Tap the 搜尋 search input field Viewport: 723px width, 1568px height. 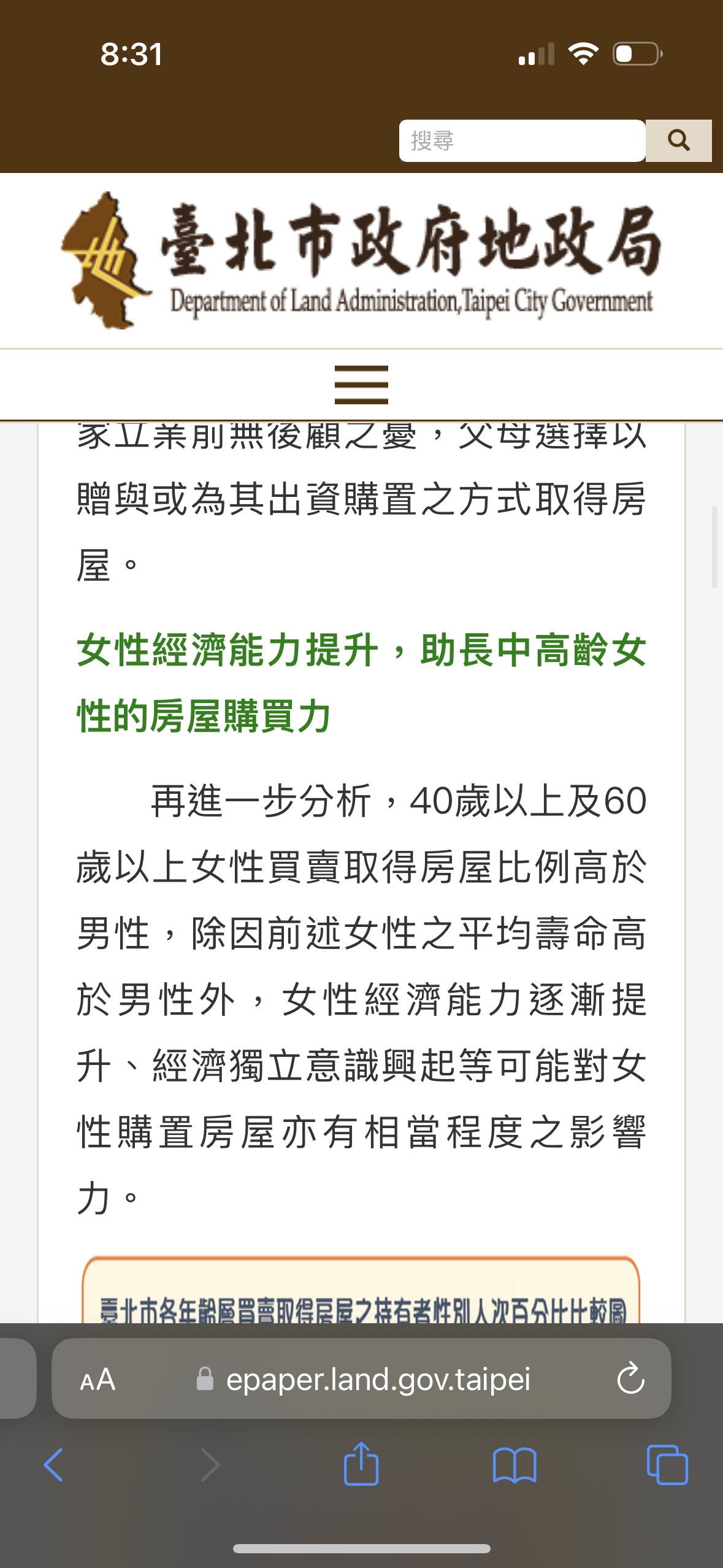point(522,140)
